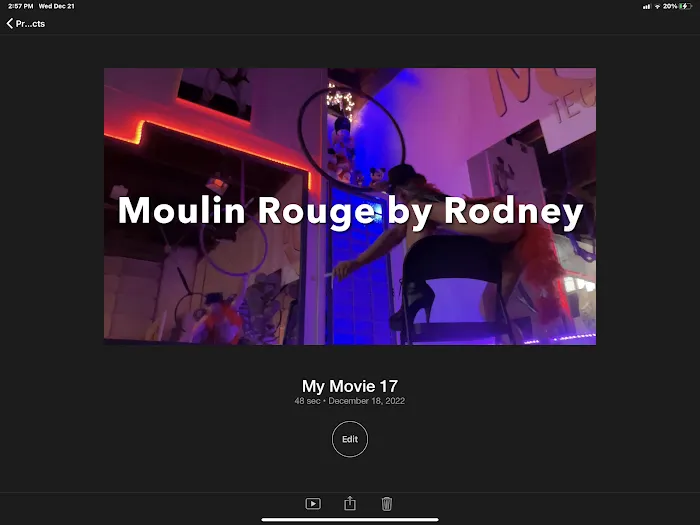Open the Moulin Rouge movie preview
The width and height of the screenshot is (700, 525).
[350, 206]
